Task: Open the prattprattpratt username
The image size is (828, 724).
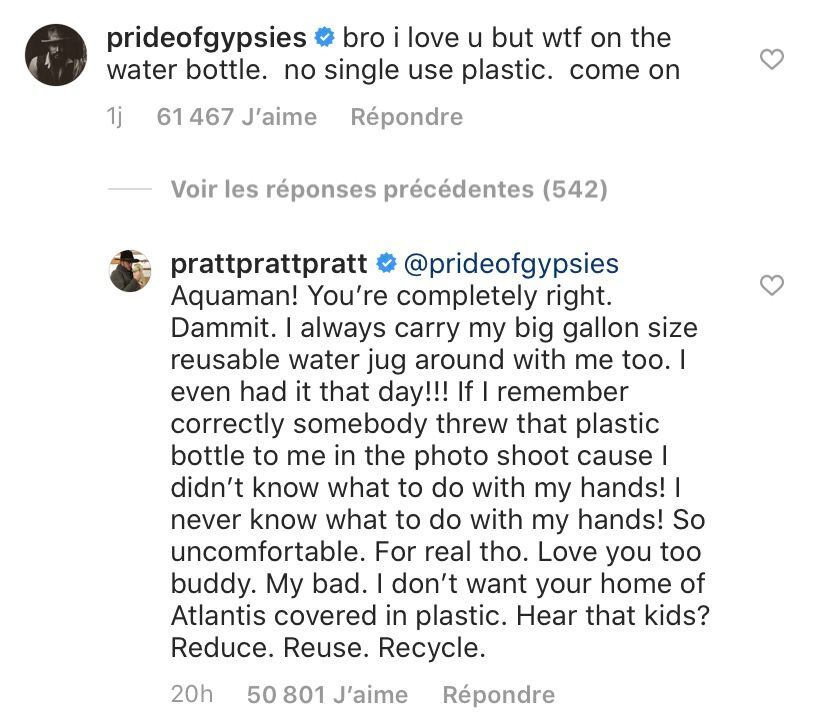Action: click(268, 264)
